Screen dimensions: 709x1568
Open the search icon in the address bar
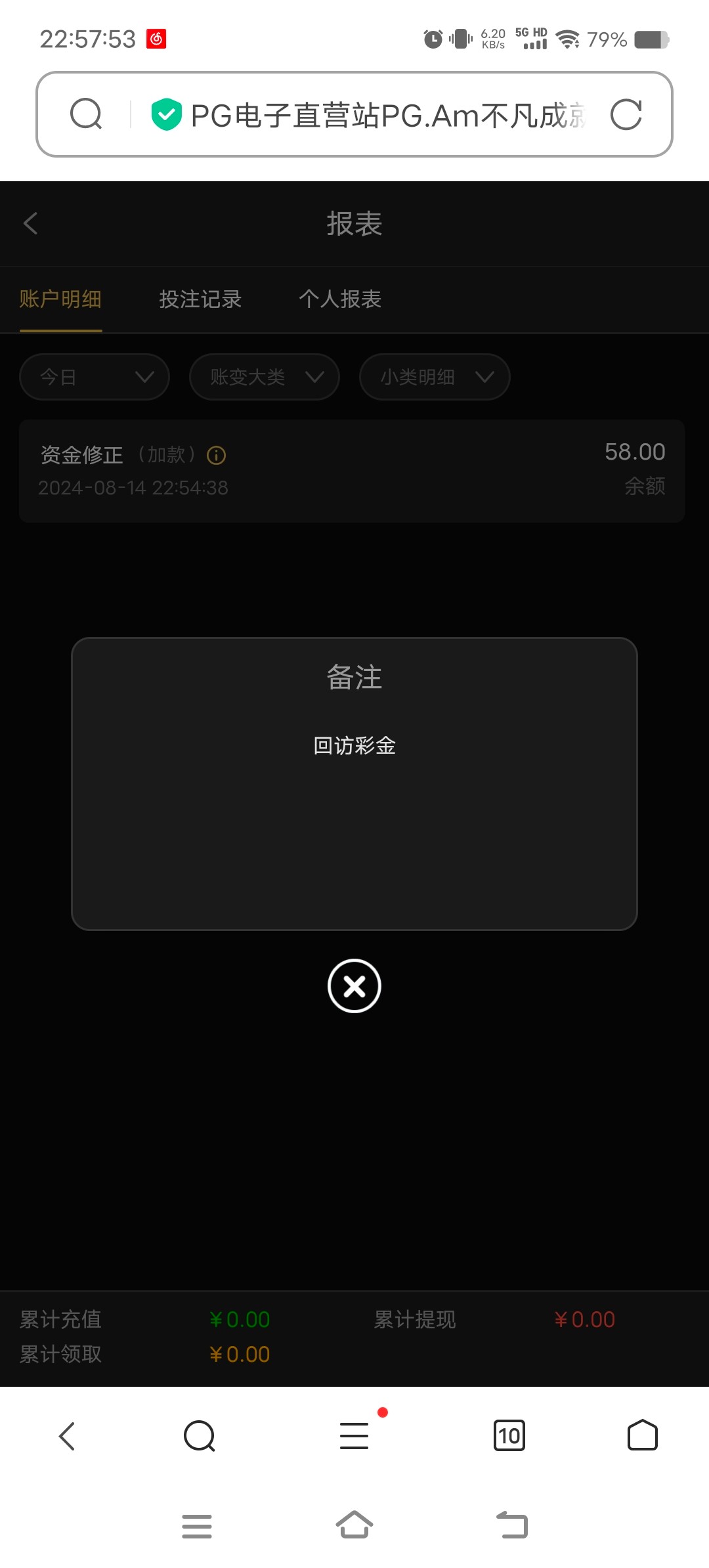point(86,114)
